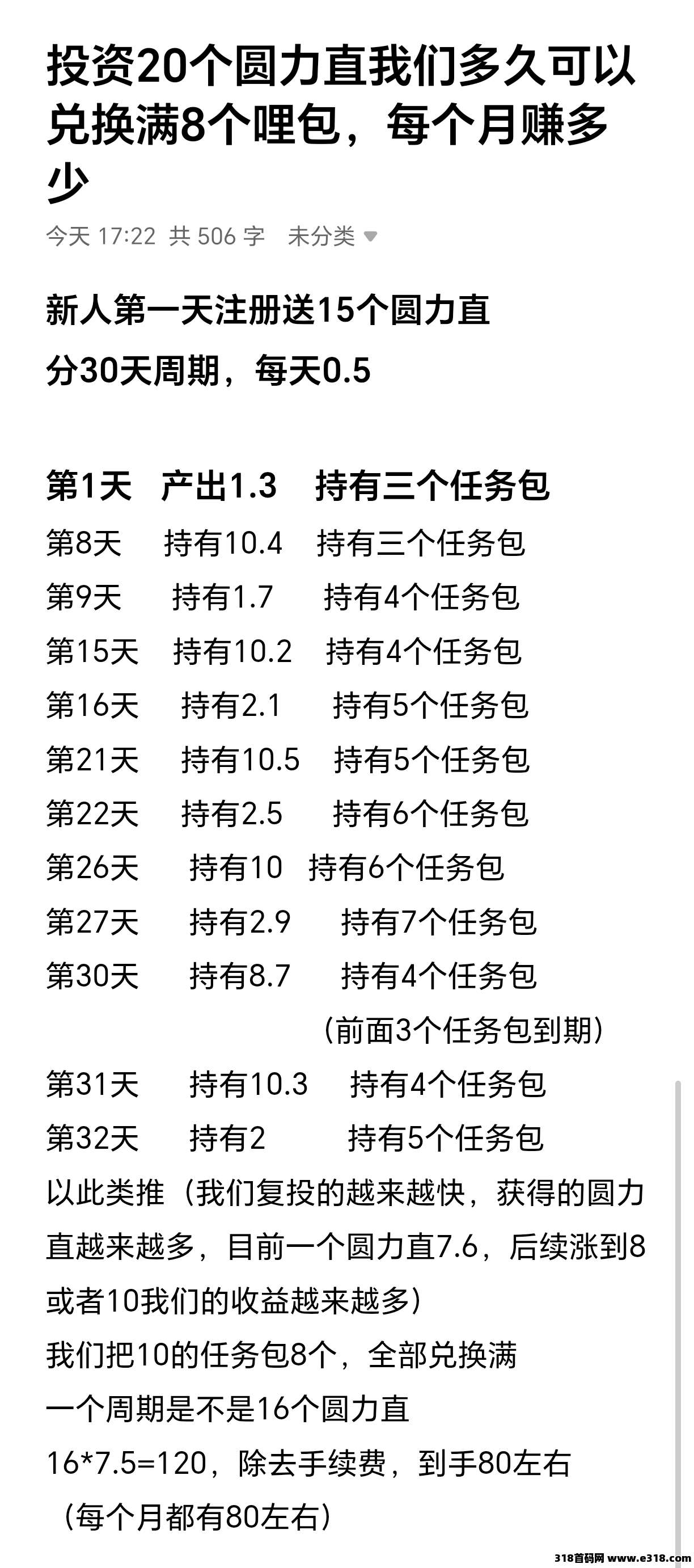The image size is (694, 1568).
Task: Open the 未分类 category dropdown
Action: point(332,236)
